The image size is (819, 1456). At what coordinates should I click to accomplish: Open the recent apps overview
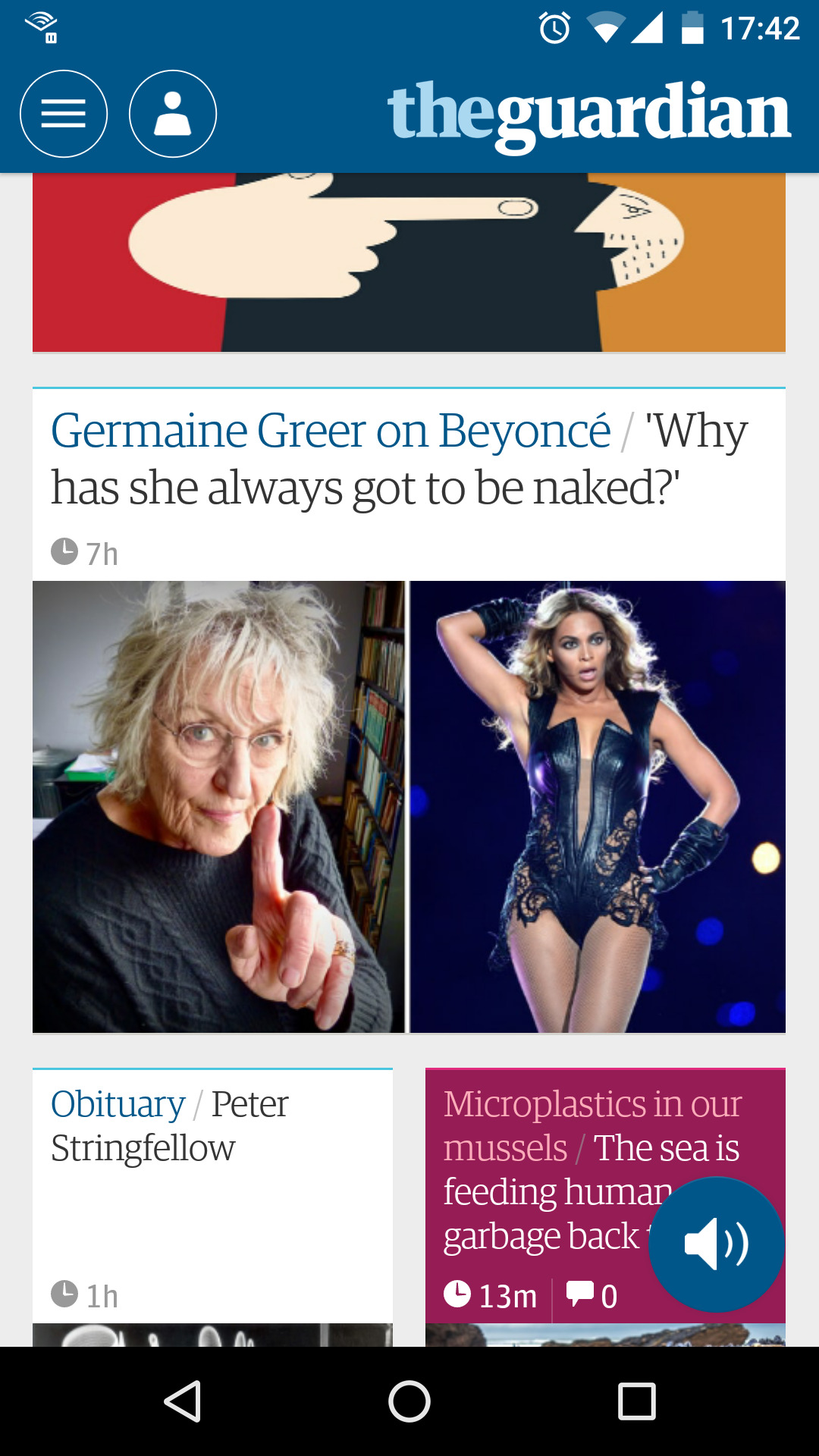pos(637,1401)
